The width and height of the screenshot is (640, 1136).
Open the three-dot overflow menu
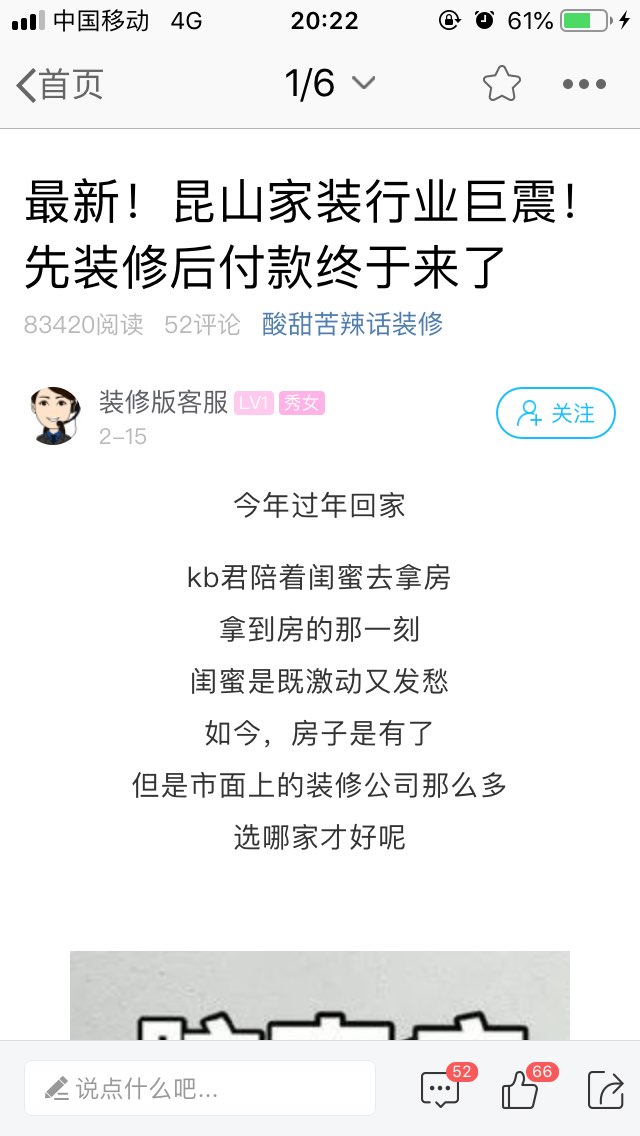pos(584,84)
